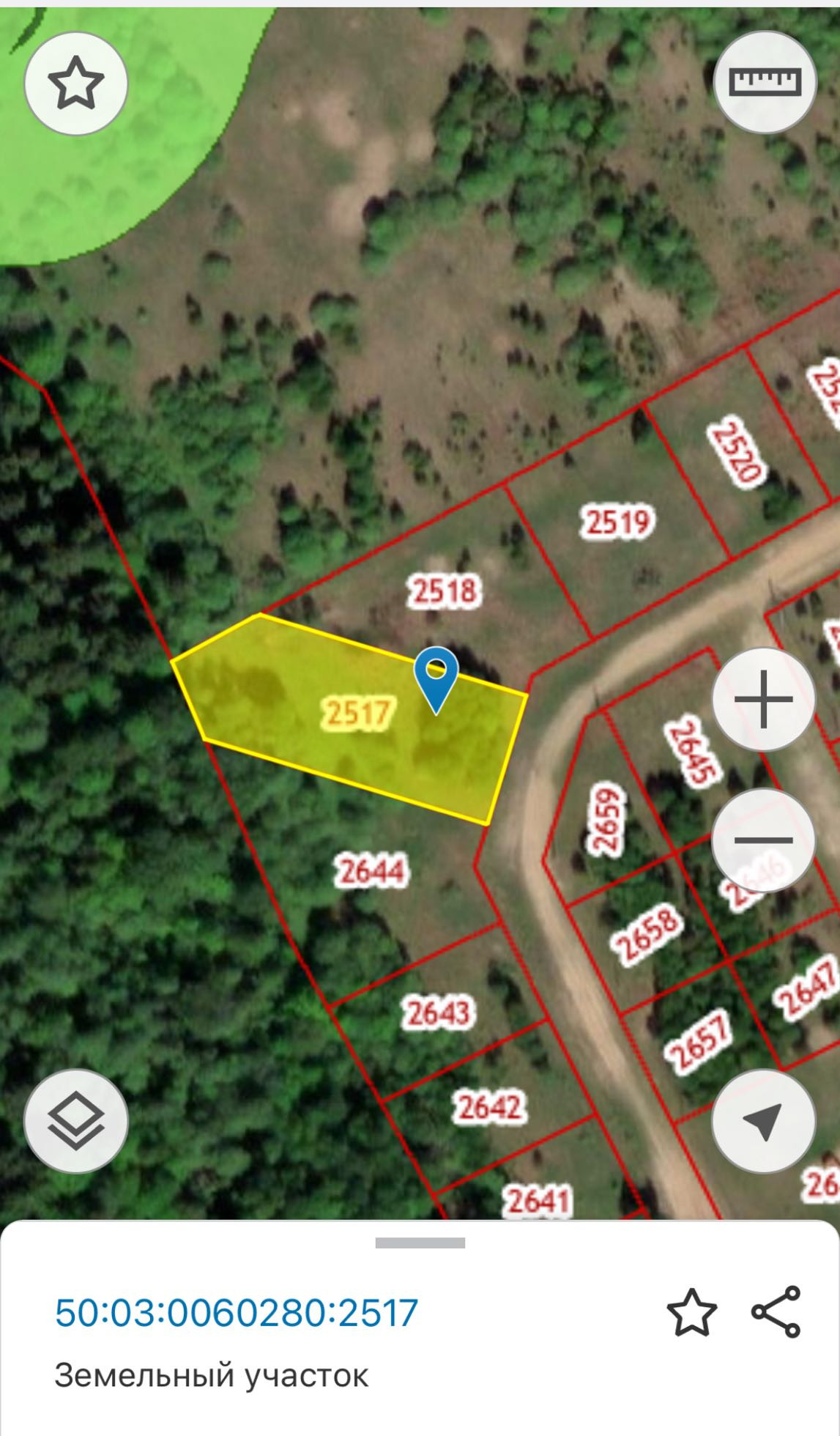Zoom out the map with minus button

coord(763,840)
